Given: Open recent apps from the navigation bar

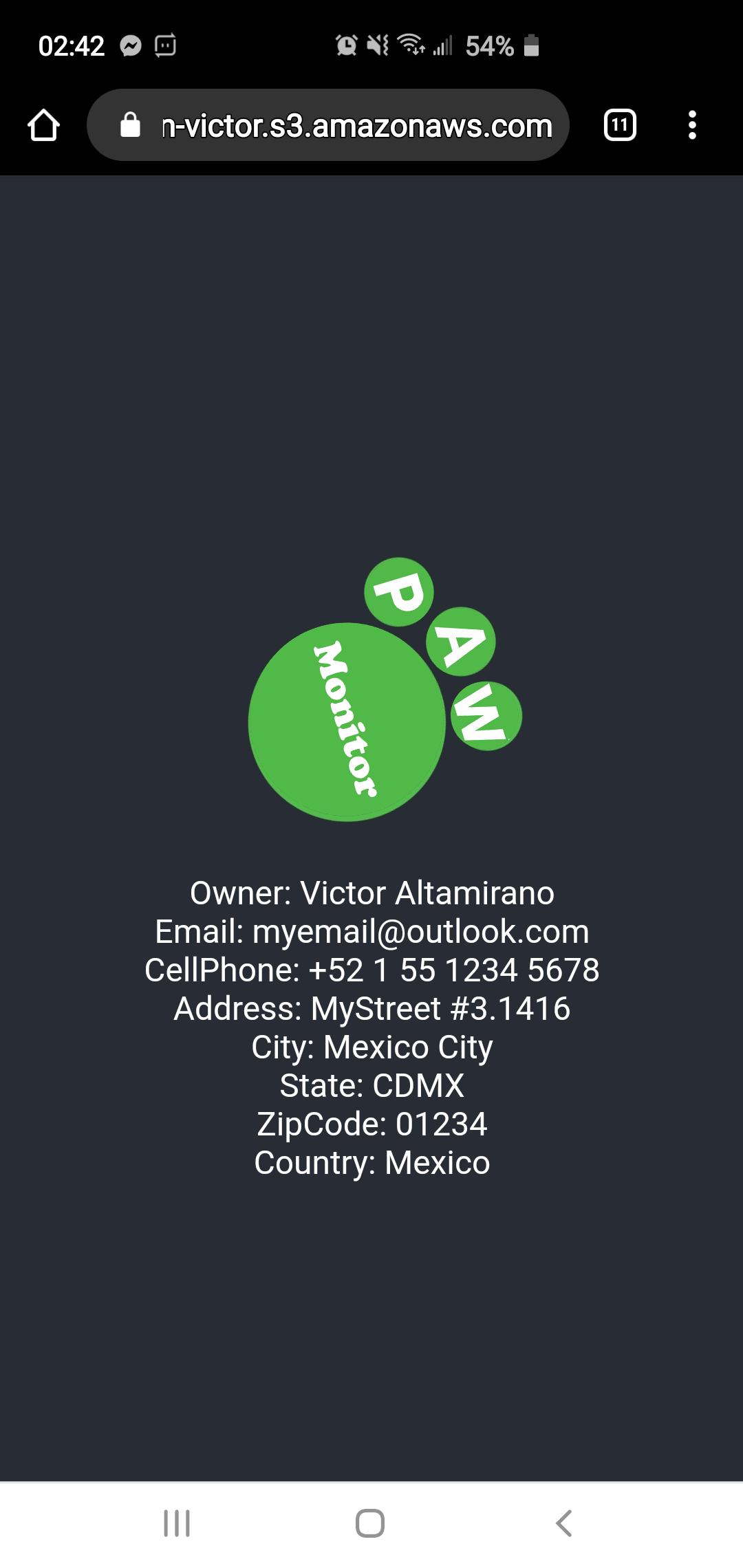Looking at the screenshot, I should coord(177,1523).
